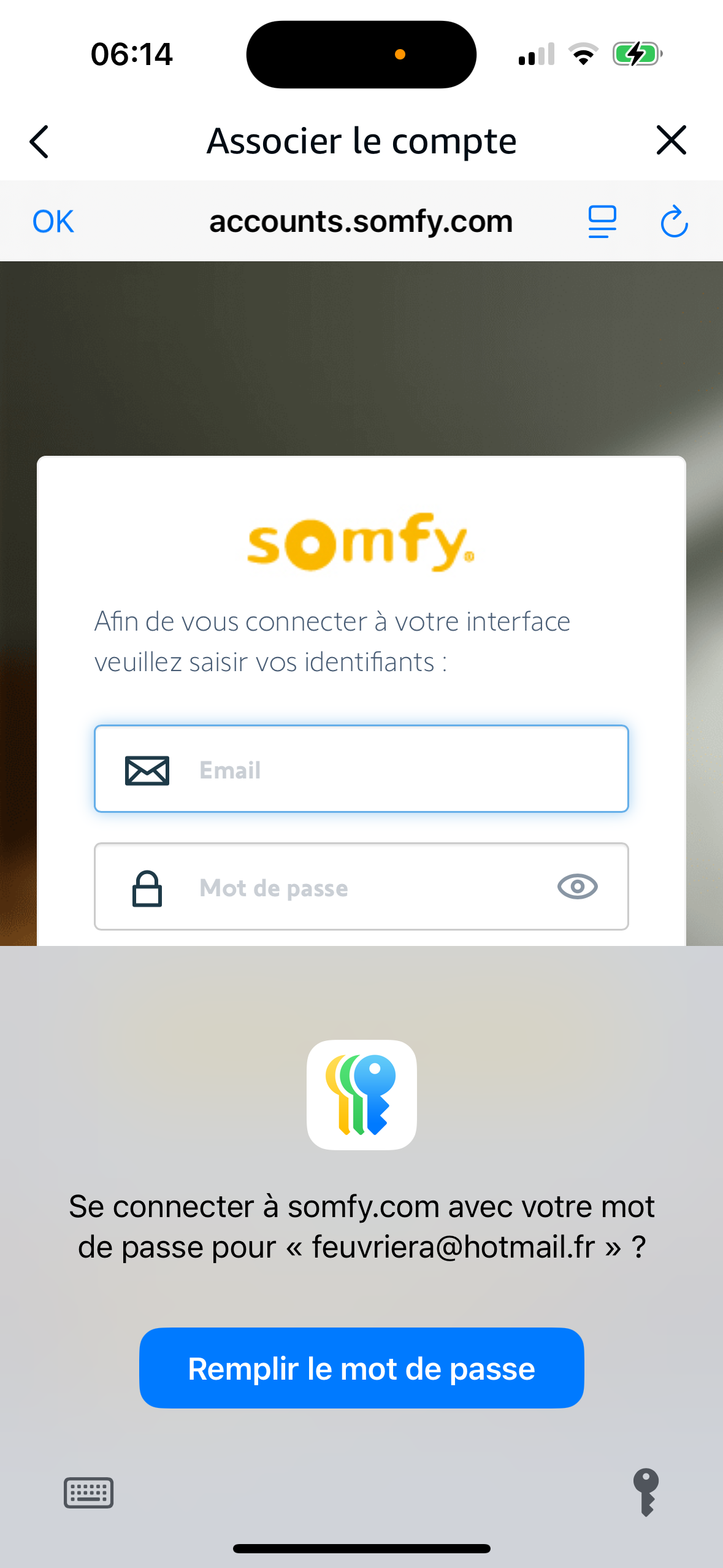Open saved passwords via key icon
The height and width of the screenshot is (1568, 723).
click(x=646, y=1492)
